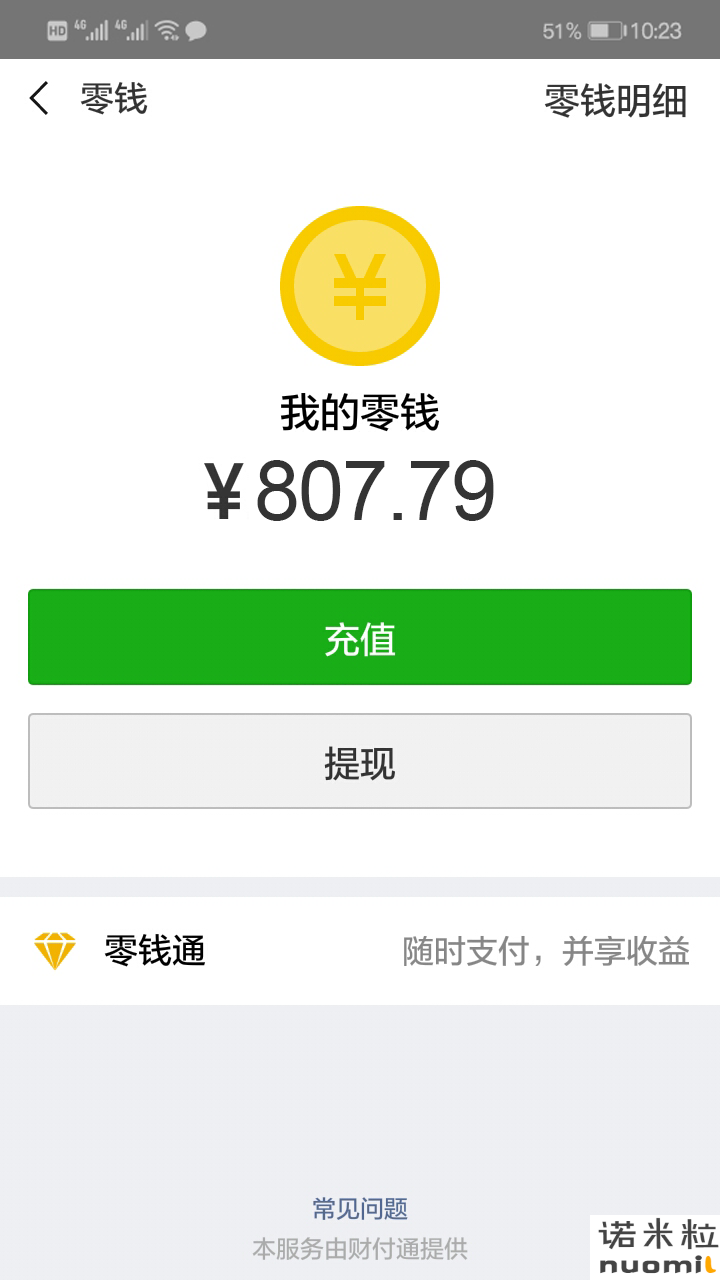720x1280 pixels.
Task: Tap 提现 to withdraw balance
Action: (x=360, y=761)
